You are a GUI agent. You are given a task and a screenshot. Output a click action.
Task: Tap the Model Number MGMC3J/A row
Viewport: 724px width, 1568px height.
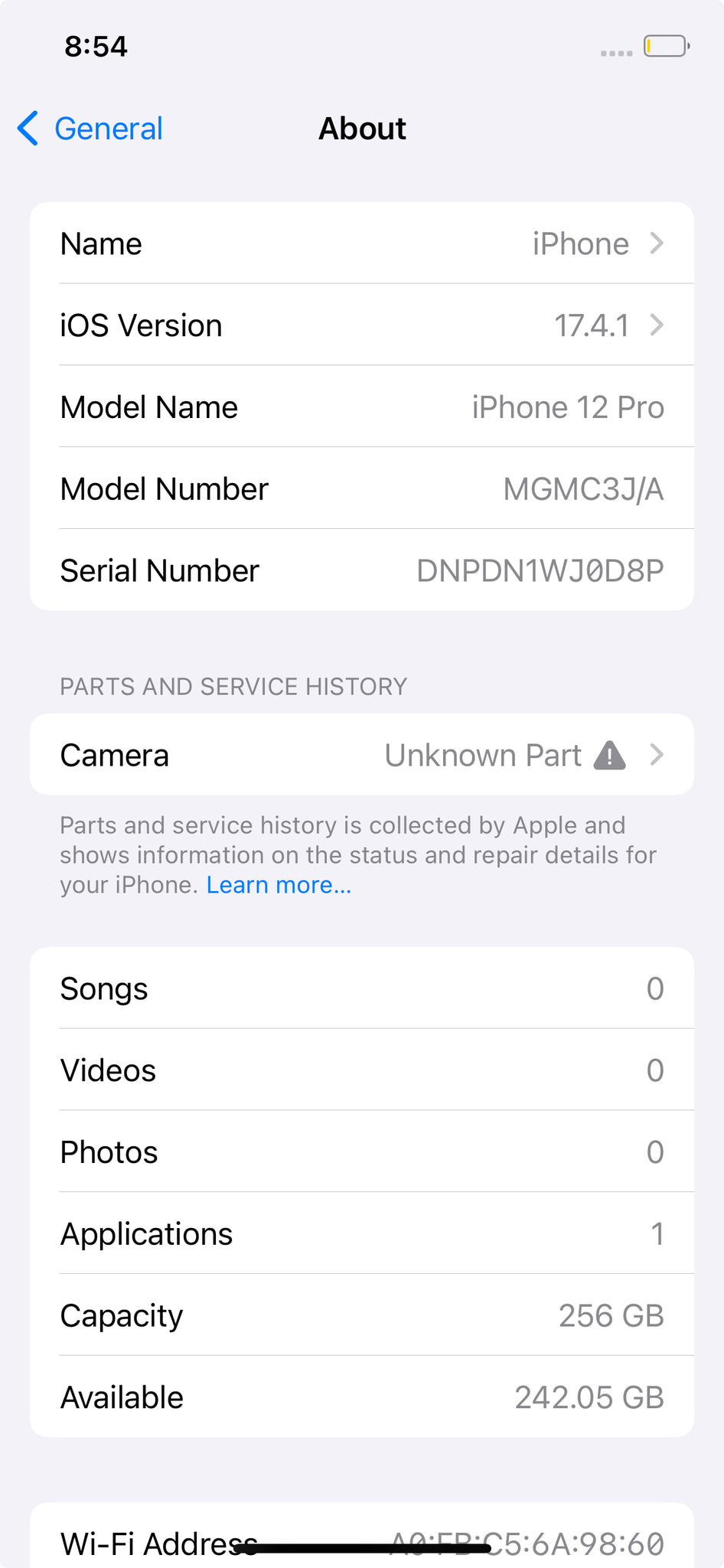point(362,488)
